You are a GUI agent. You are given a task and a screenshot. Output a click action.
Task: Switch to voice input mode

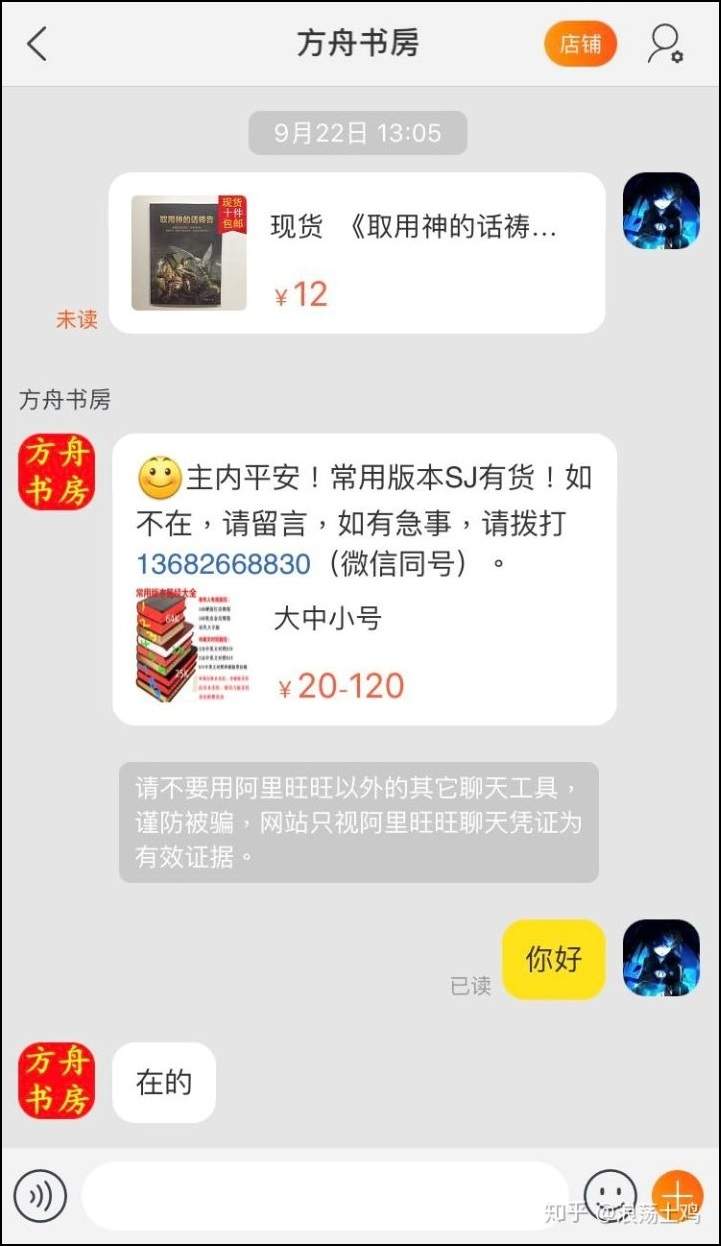click(x=40, y=1196)
